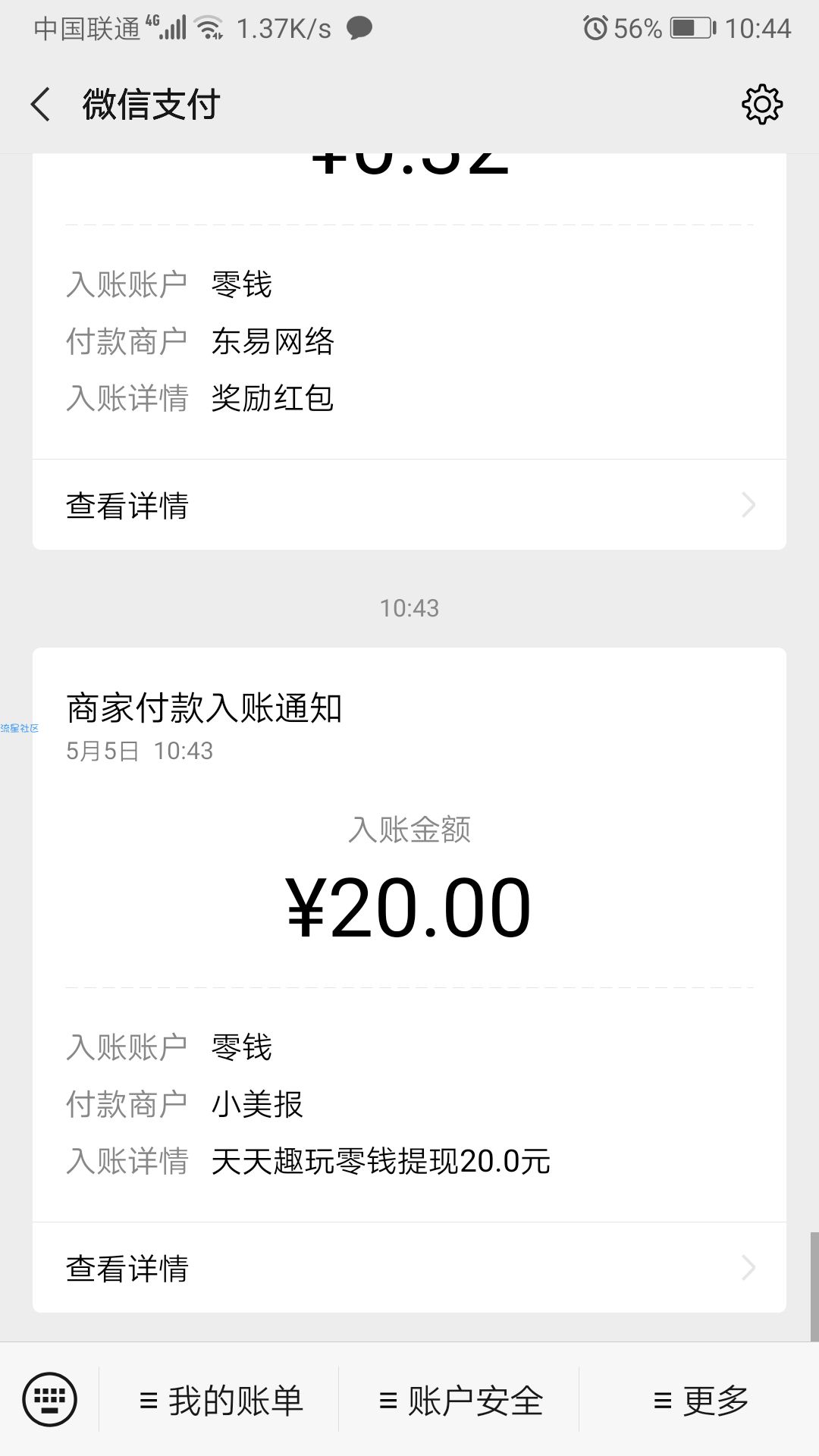Open the 我的账单 menu

point(220,1400)
